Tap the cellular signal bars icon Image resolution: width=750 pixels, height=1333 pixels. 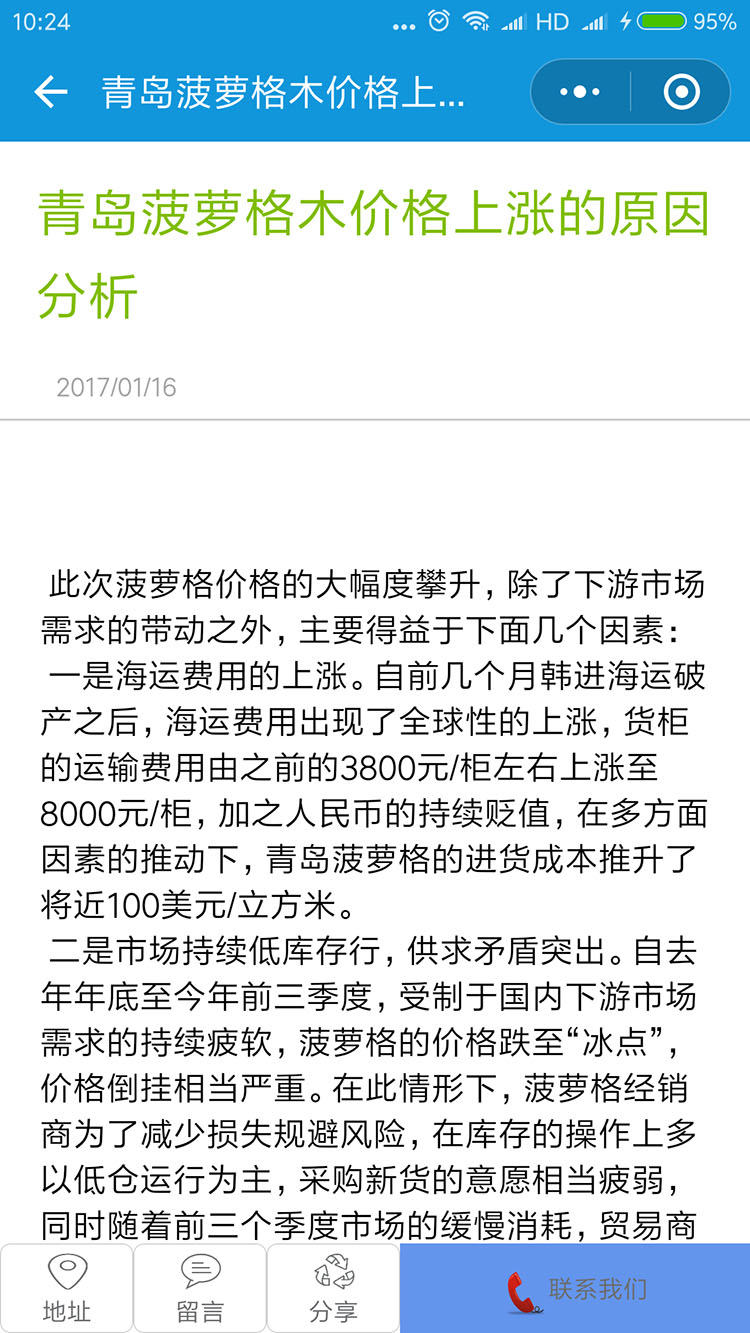tap(513, 21)
